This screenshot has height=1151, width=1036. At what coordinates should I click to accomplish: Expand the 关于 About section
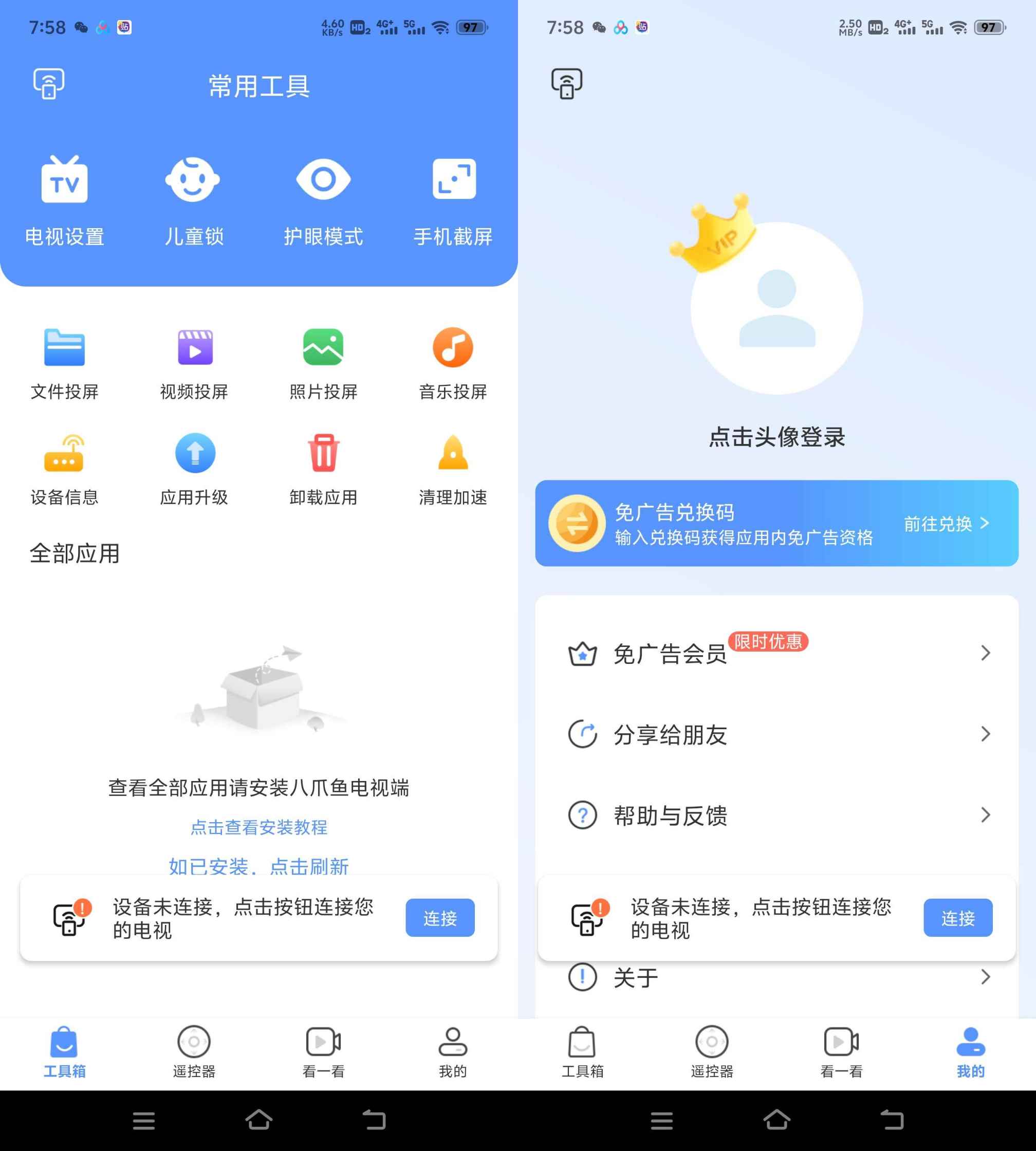coord(777,977)
